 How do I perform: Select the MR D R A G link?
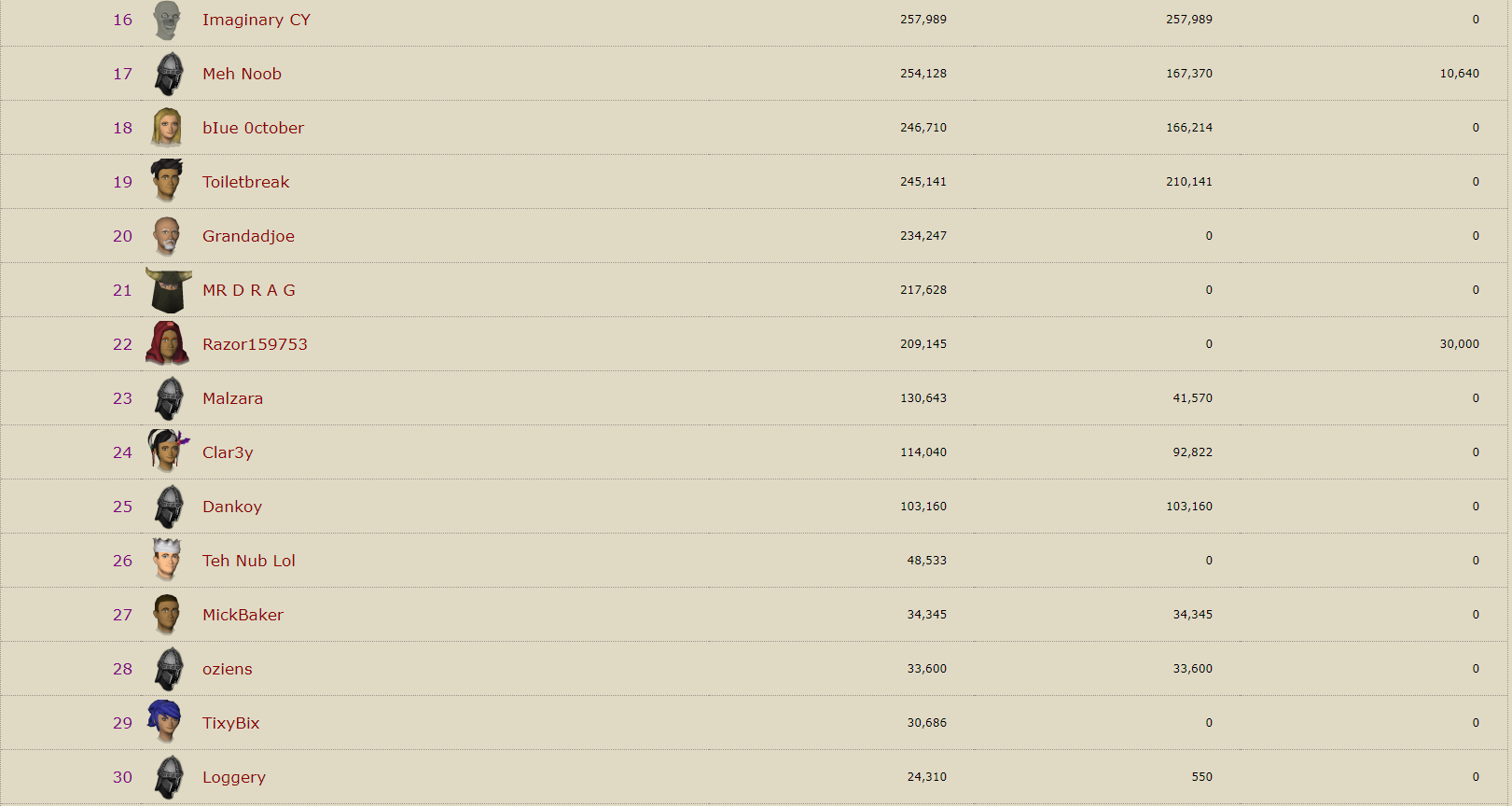point(248,290)
